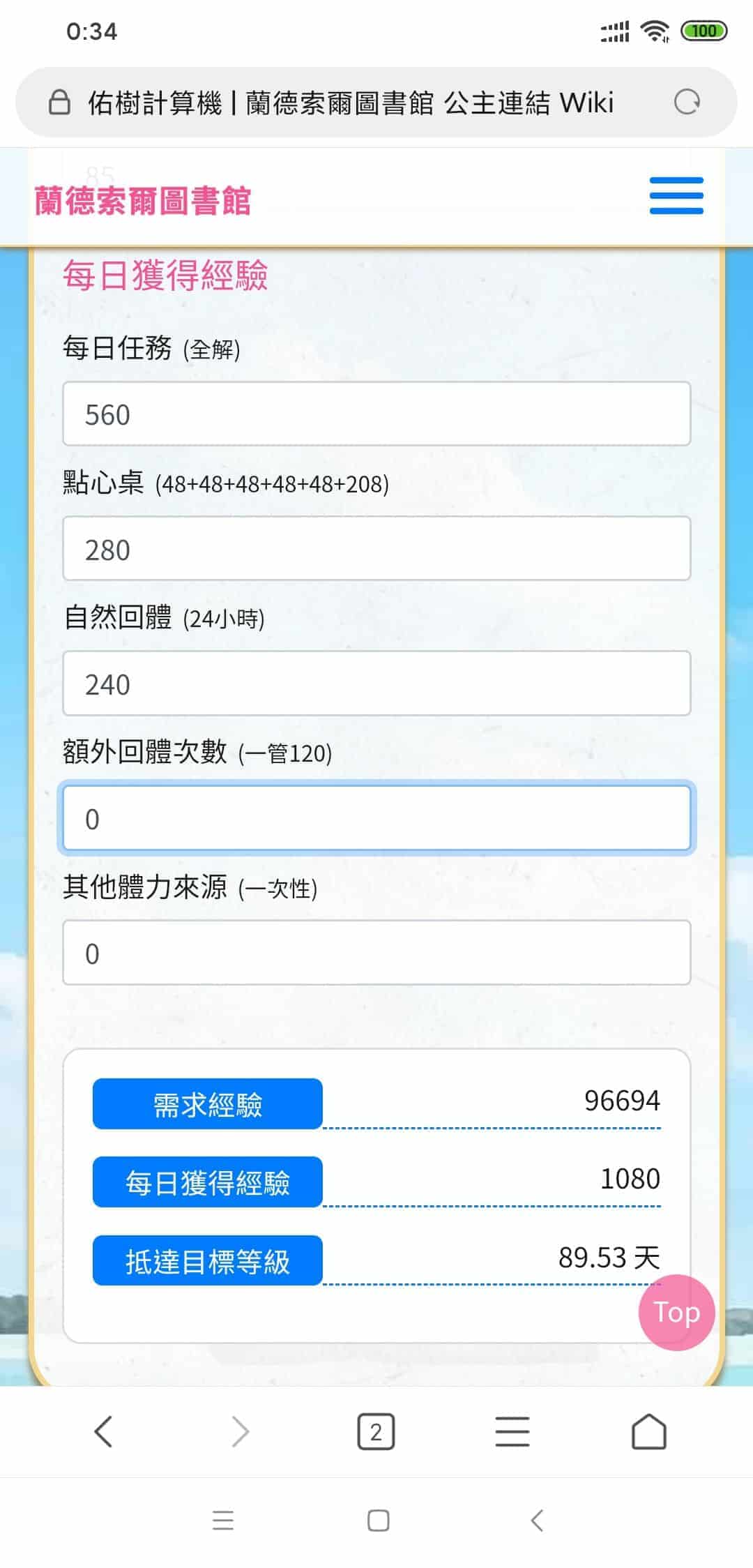Tap the system back button
Viewport: 753px width, 1568px height.
(x=536, y=1521)
